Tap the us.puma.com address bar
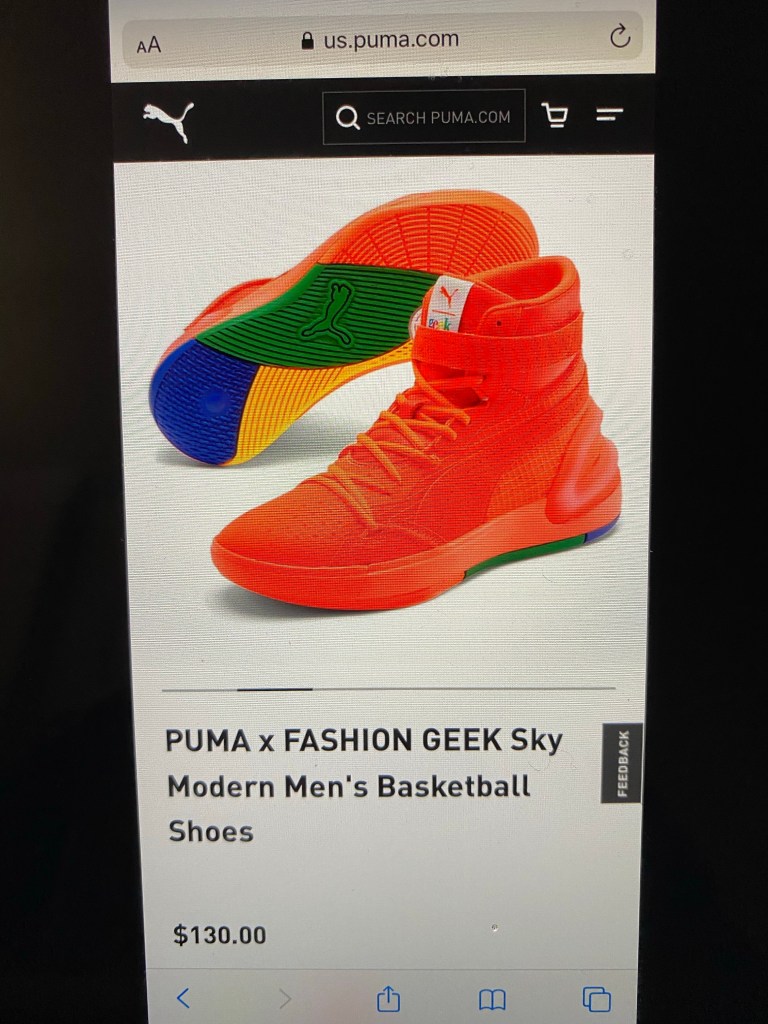This screenshot has width=768, height=1024. pyautogui.click(x=380, y=41)
